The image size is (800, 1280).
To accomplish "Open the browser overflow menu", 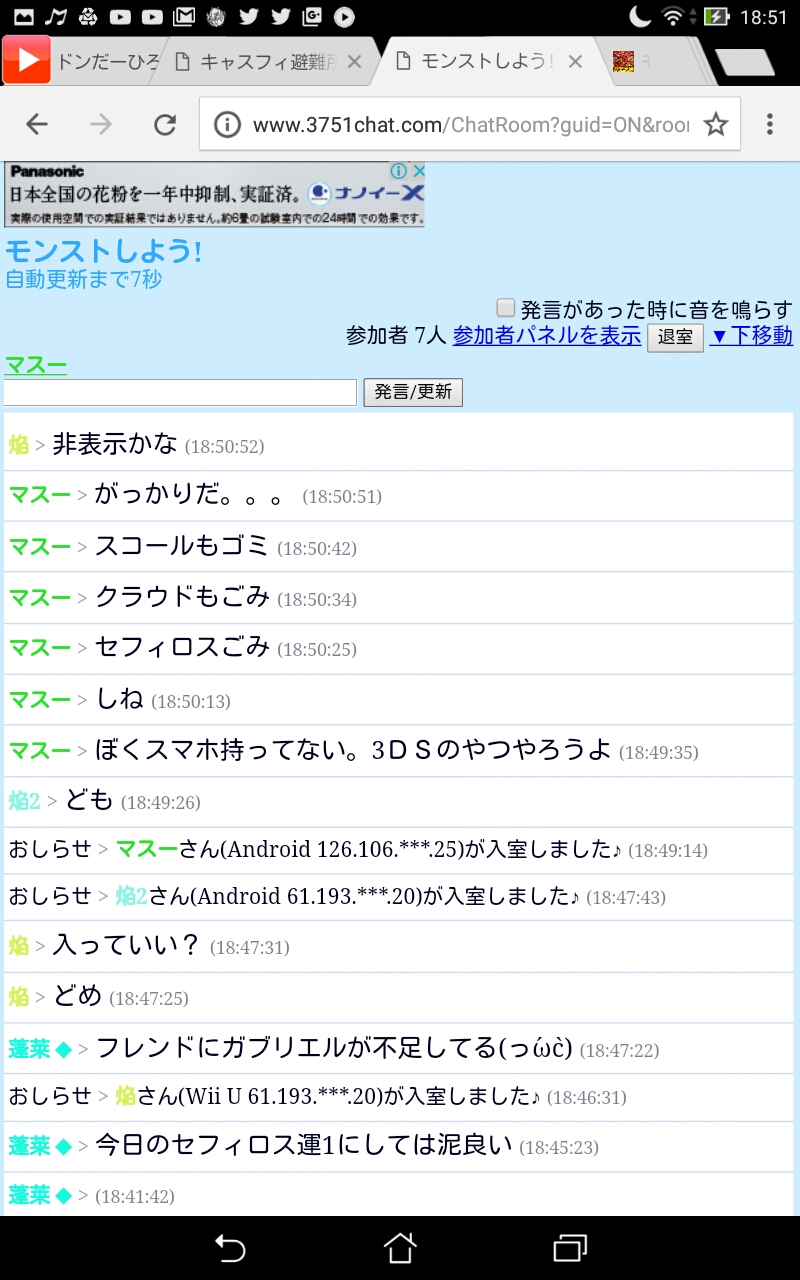I will 769,124.
